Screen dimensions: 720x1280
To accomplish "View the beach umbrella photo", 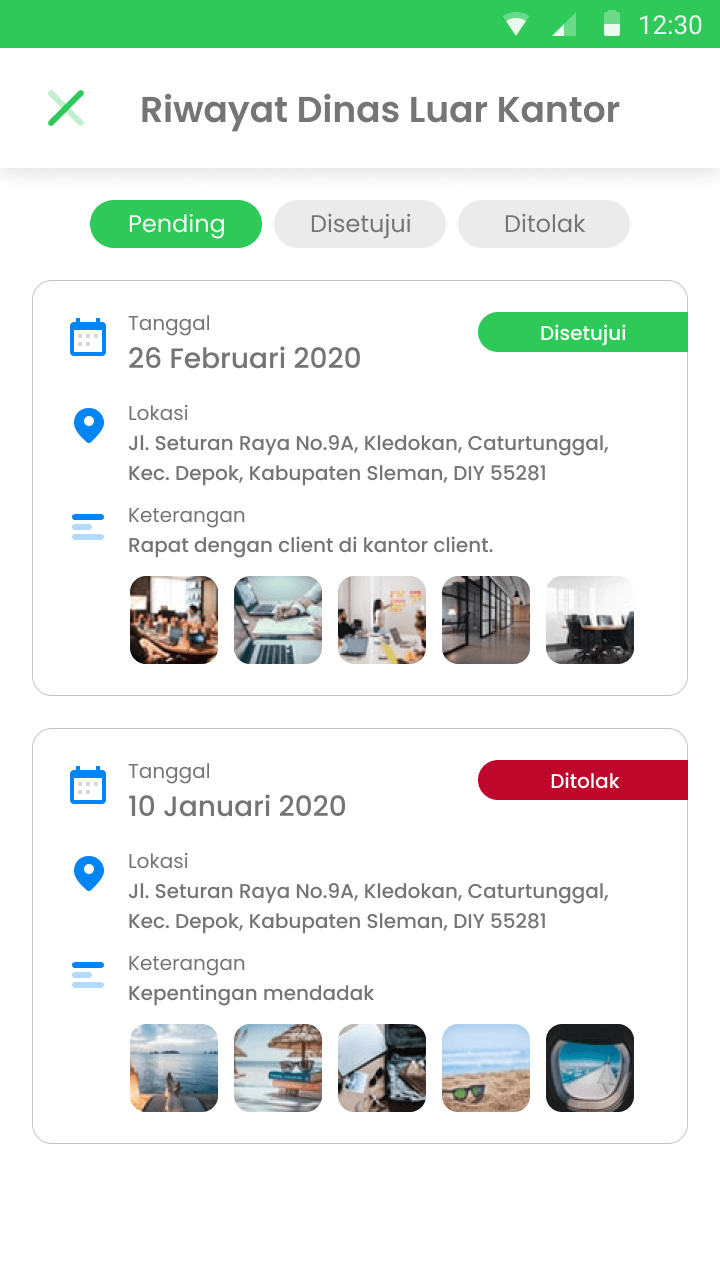I will 278,1068.
